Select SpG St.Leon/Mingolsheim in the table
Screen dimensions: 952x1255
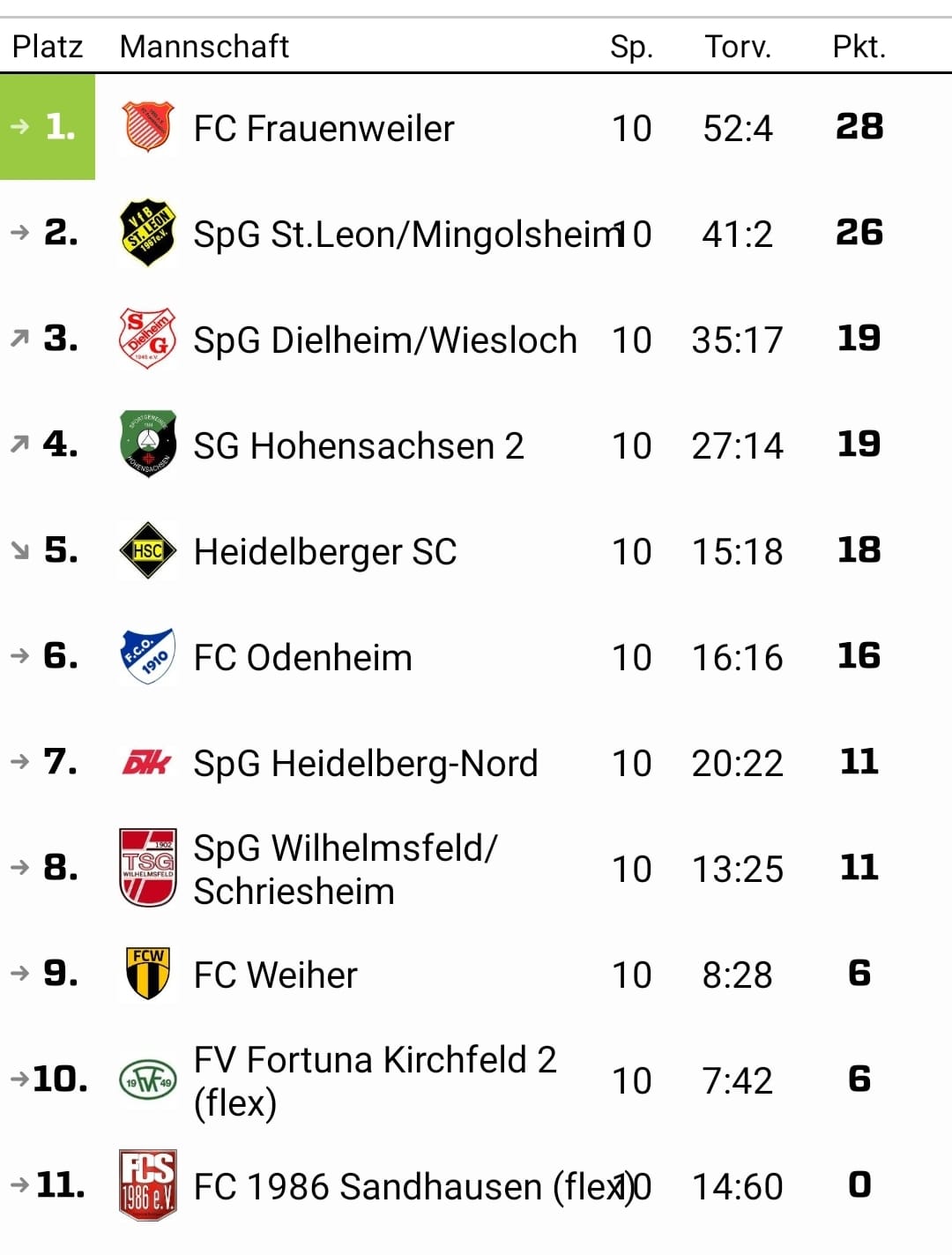point(405,235)
